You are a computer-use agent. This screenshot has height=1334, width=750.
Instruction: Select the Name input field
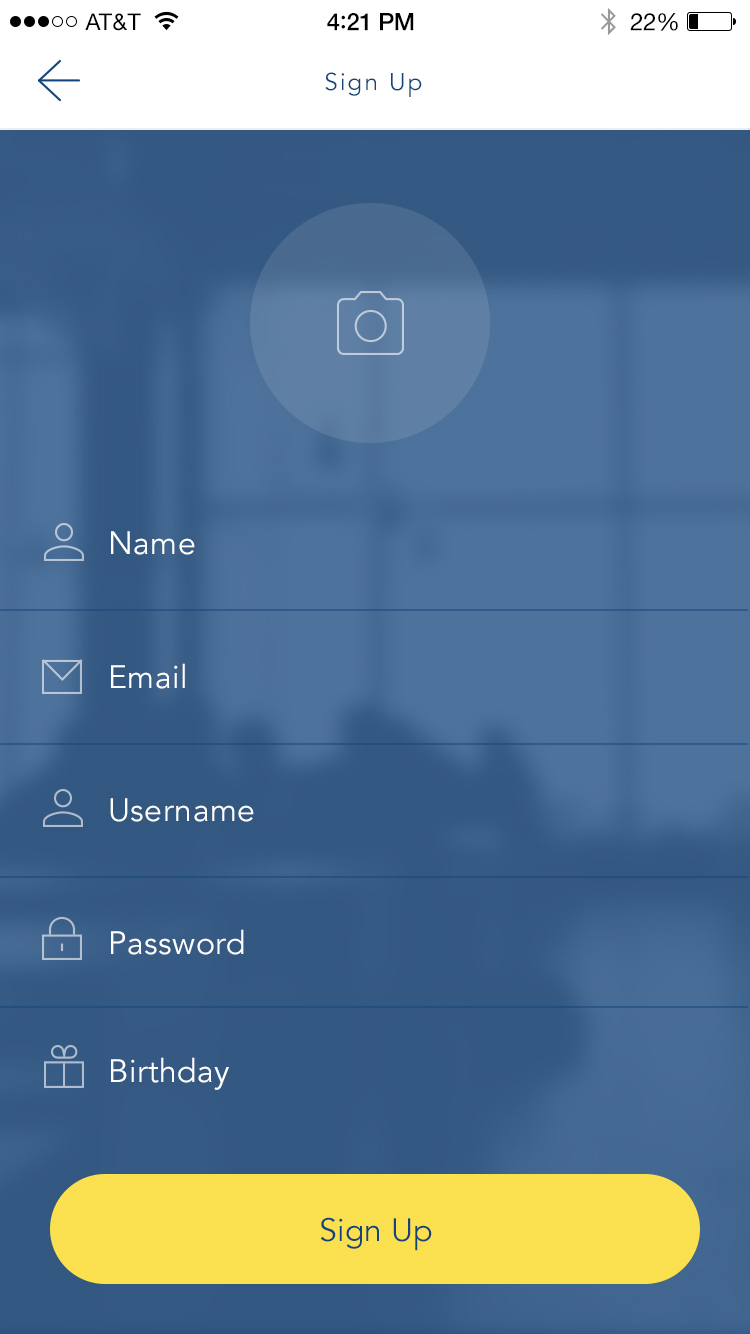point(300,543)
